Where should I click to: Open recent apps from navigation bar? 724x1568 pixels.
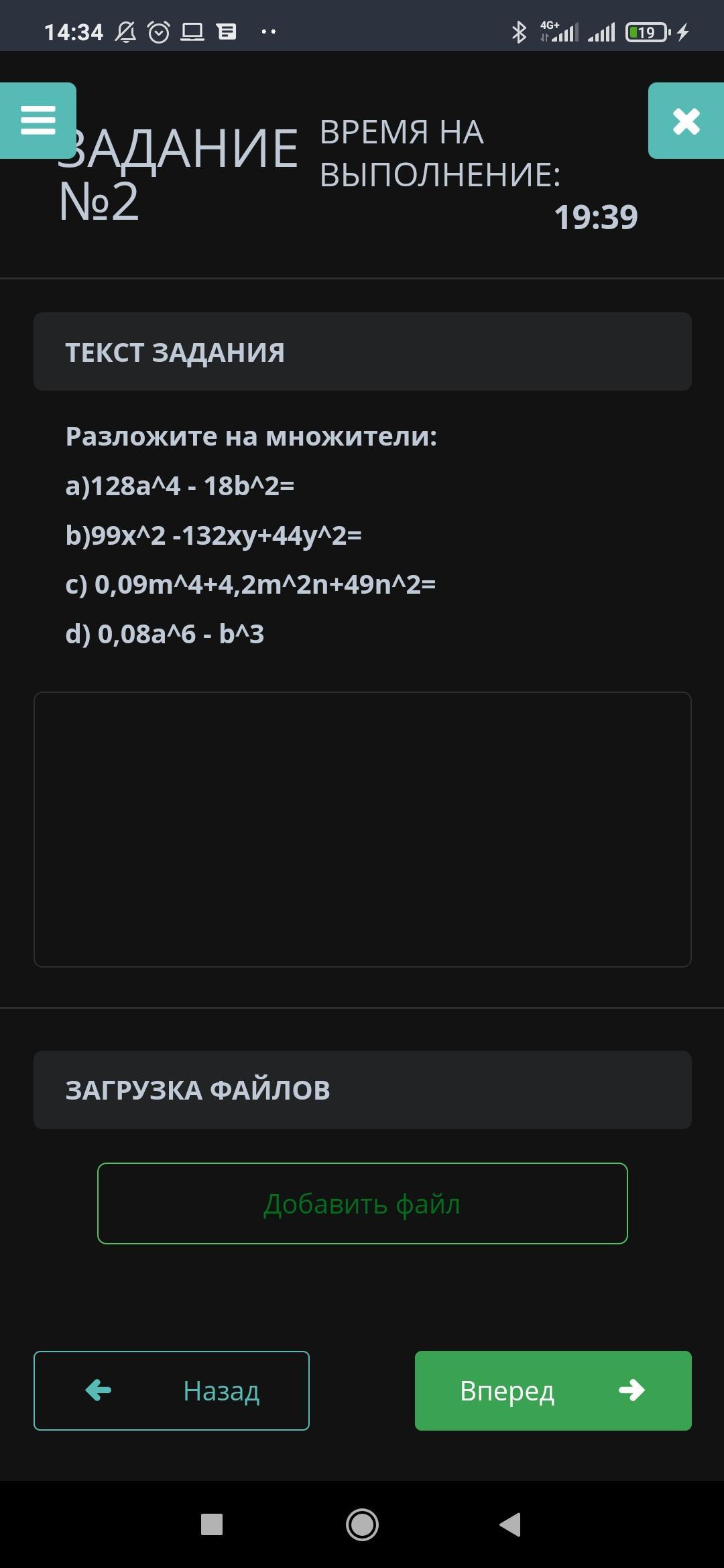click(212, 1524)
